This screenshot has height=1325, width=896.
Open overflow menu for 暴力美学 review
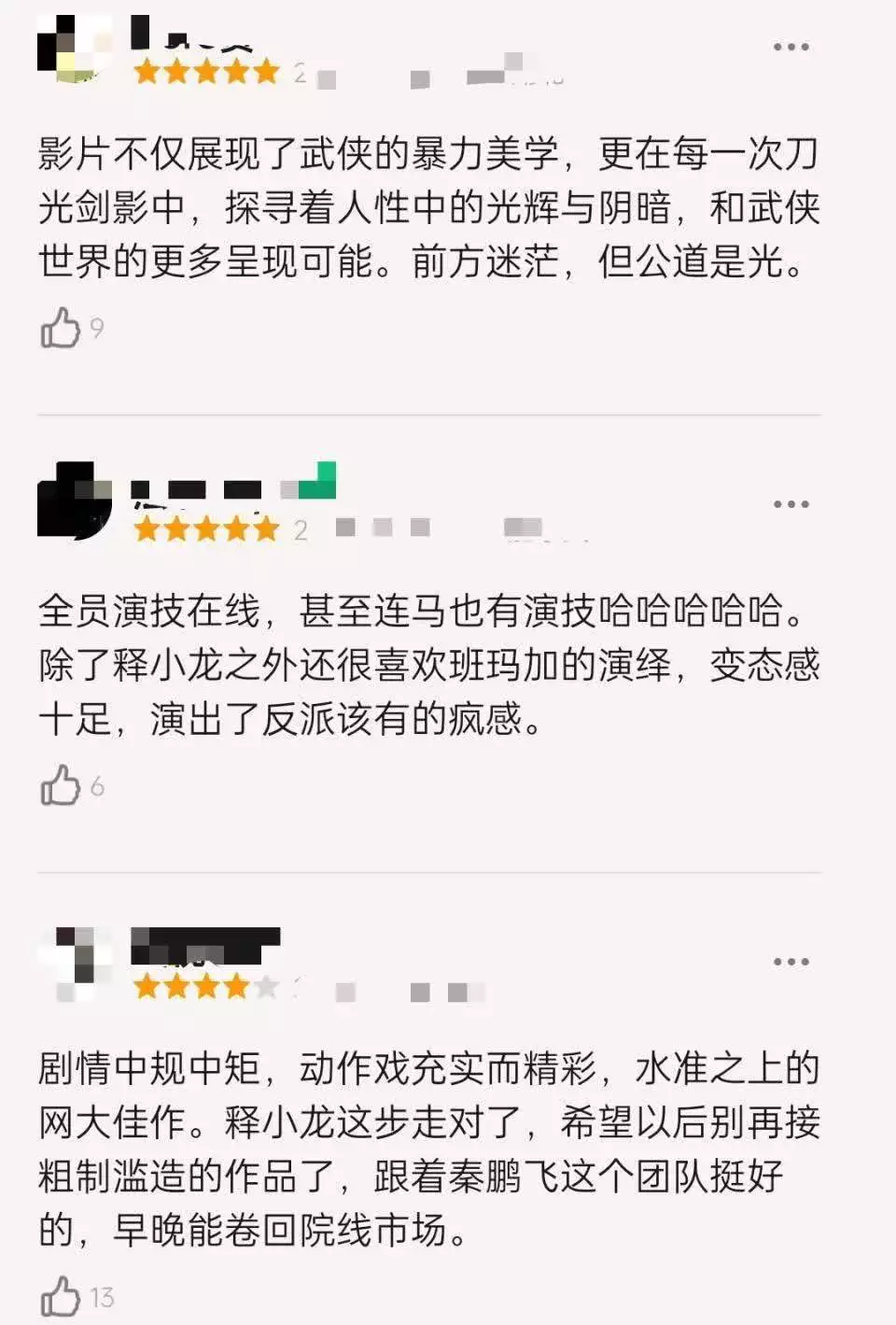791,47
